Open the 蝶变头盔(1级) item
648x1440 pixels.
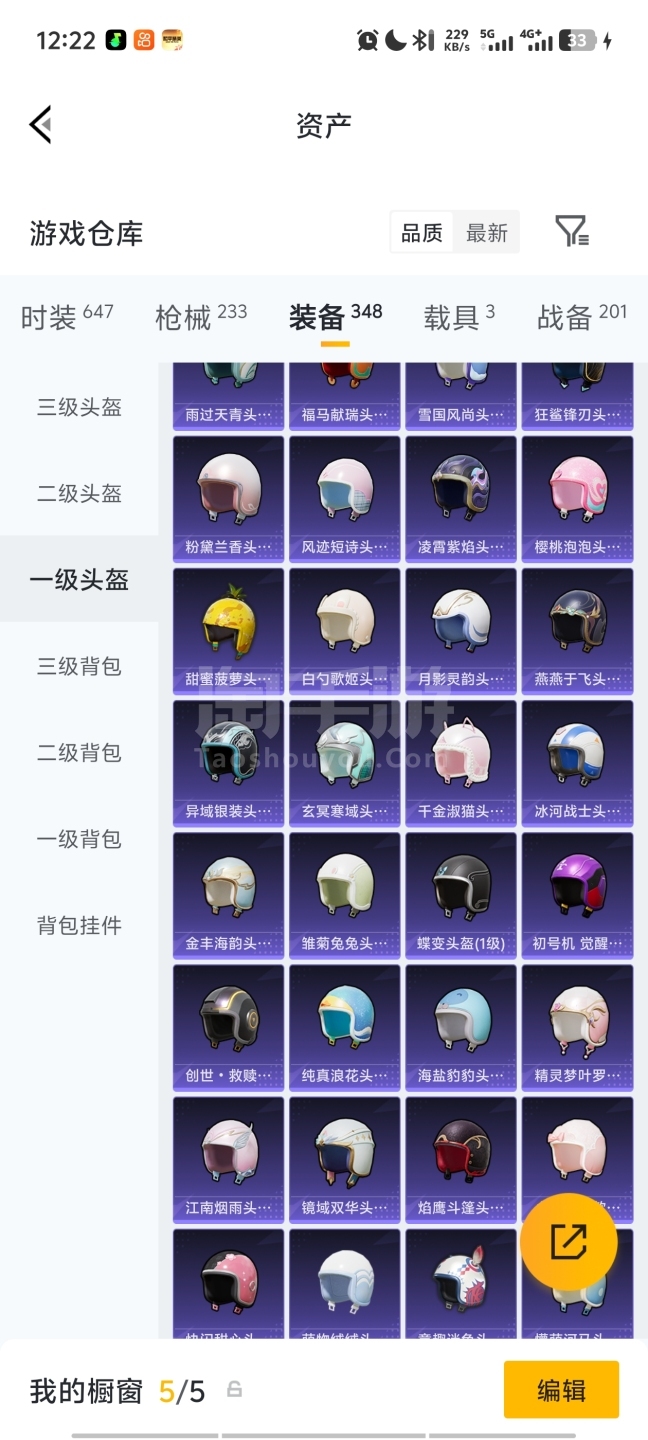click(x=461, y=892)
